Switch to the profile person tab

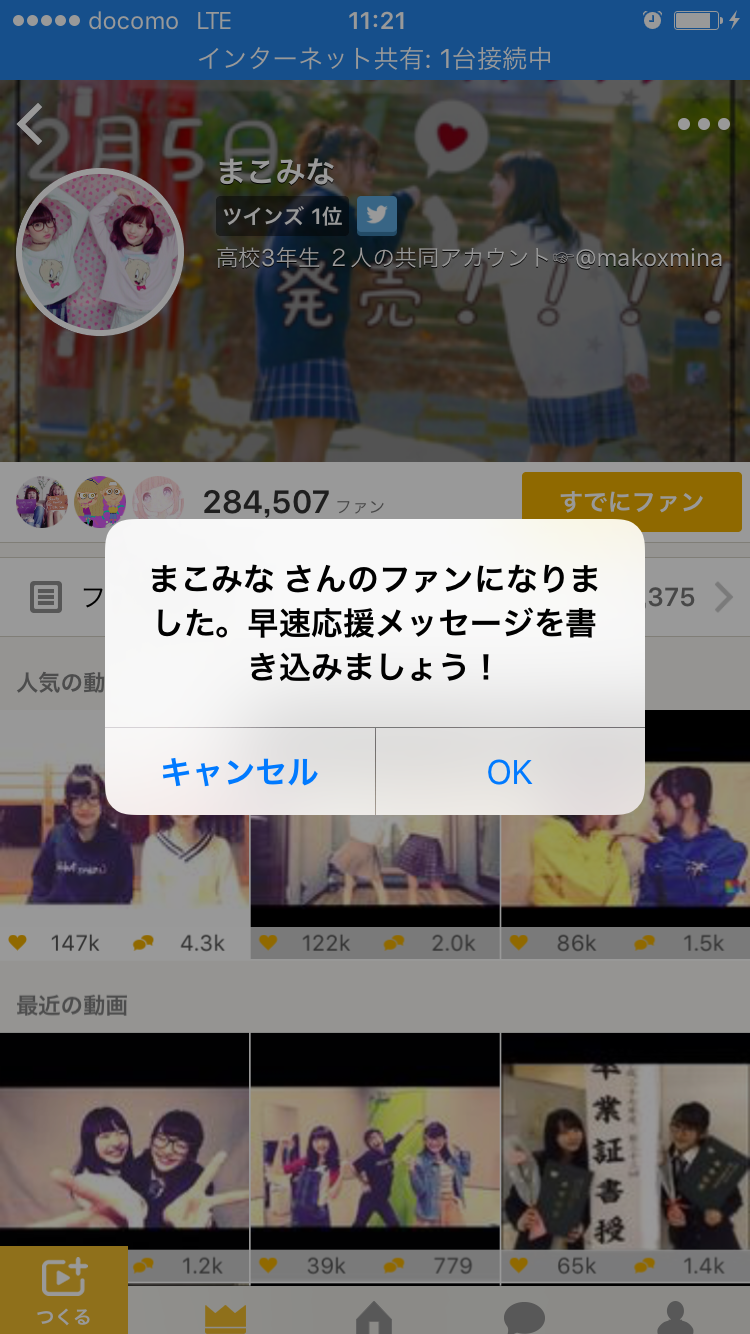click(x=675, y=1315)
